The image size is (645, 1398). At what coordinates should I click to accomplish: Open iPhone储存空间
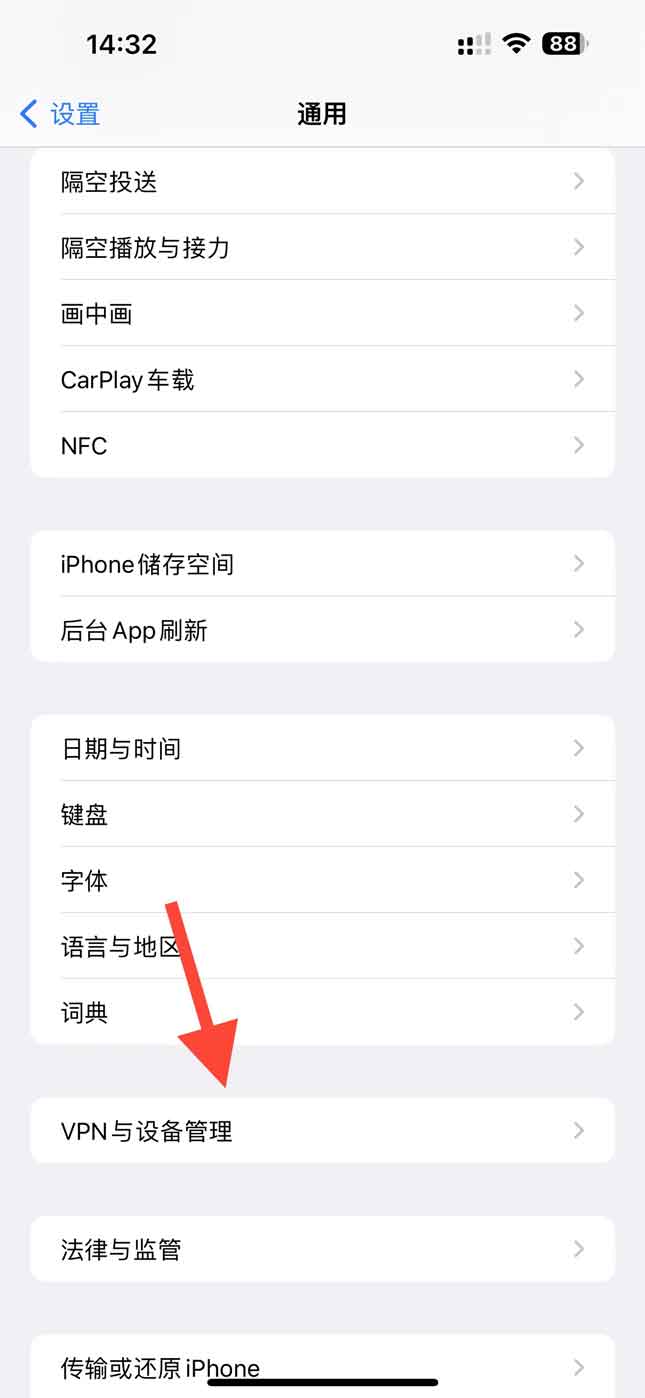(322, 564)
